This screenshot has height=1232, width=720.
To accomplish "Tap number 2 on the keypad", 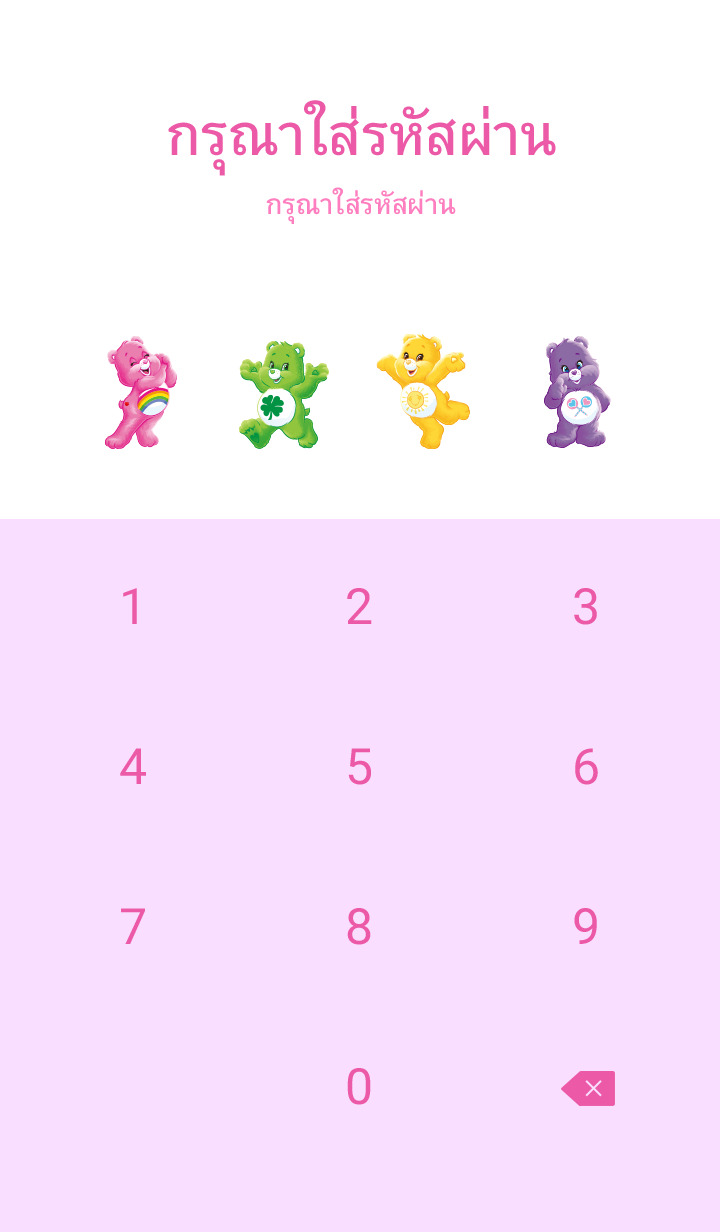I will coord(359,607).
